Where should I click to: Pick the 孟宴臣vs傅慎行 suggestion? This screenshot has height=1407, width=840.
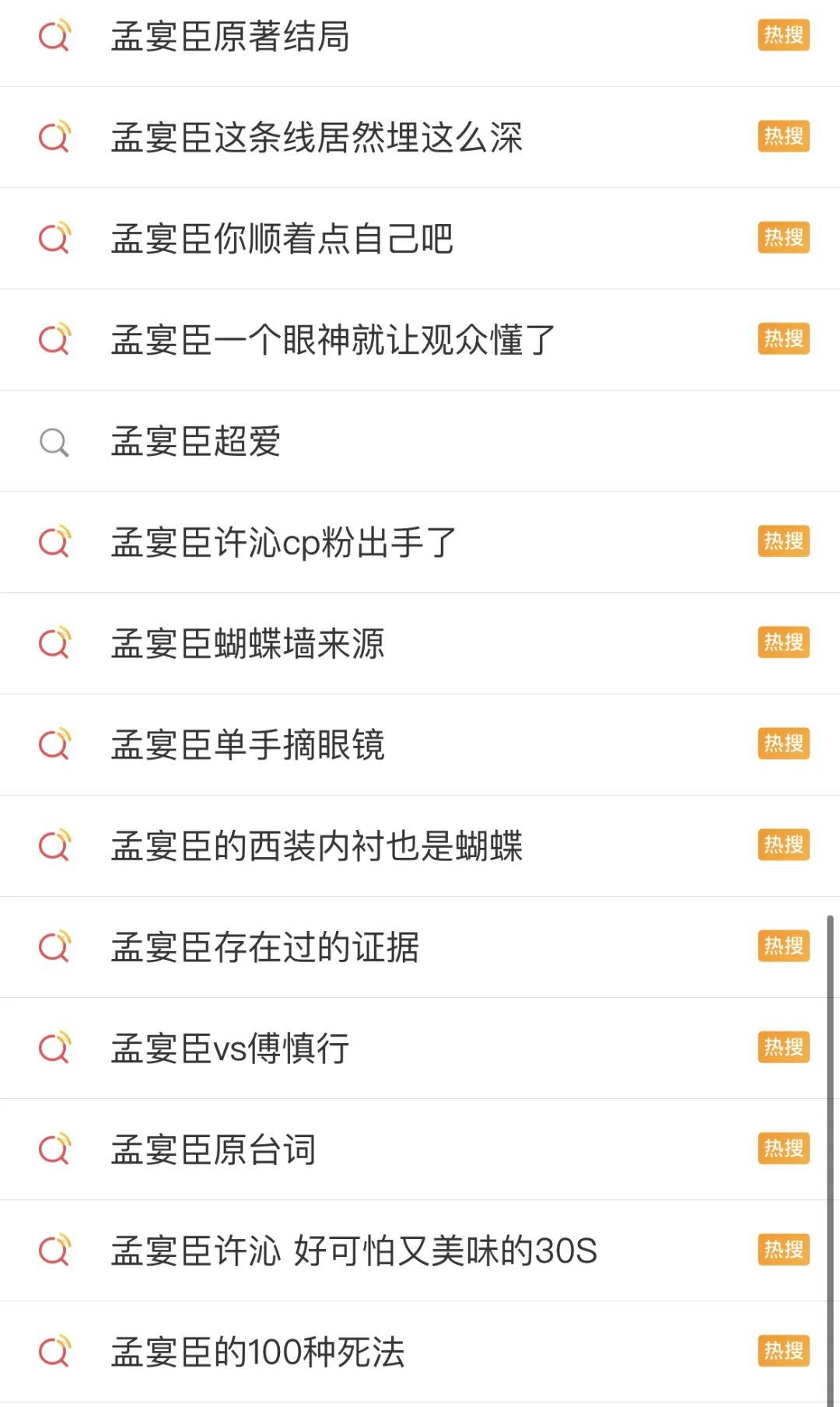pos(230,1048)
